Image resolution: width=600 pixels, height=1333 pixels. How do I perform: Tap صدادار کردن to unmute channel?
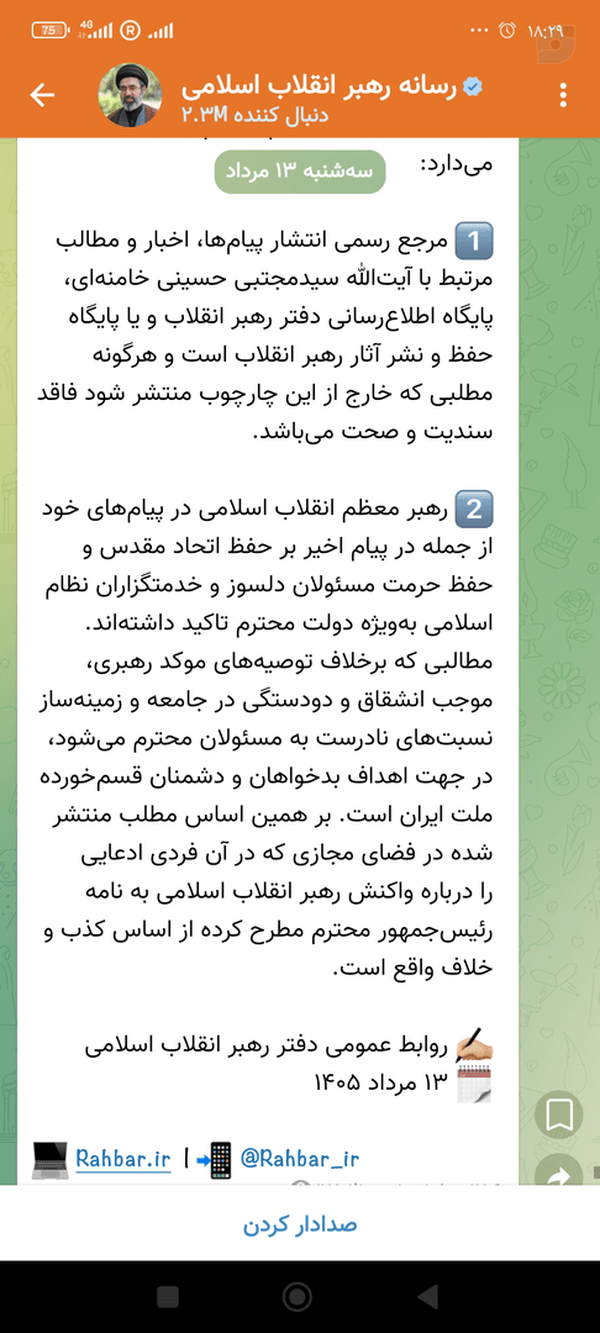pos(300,1224)
